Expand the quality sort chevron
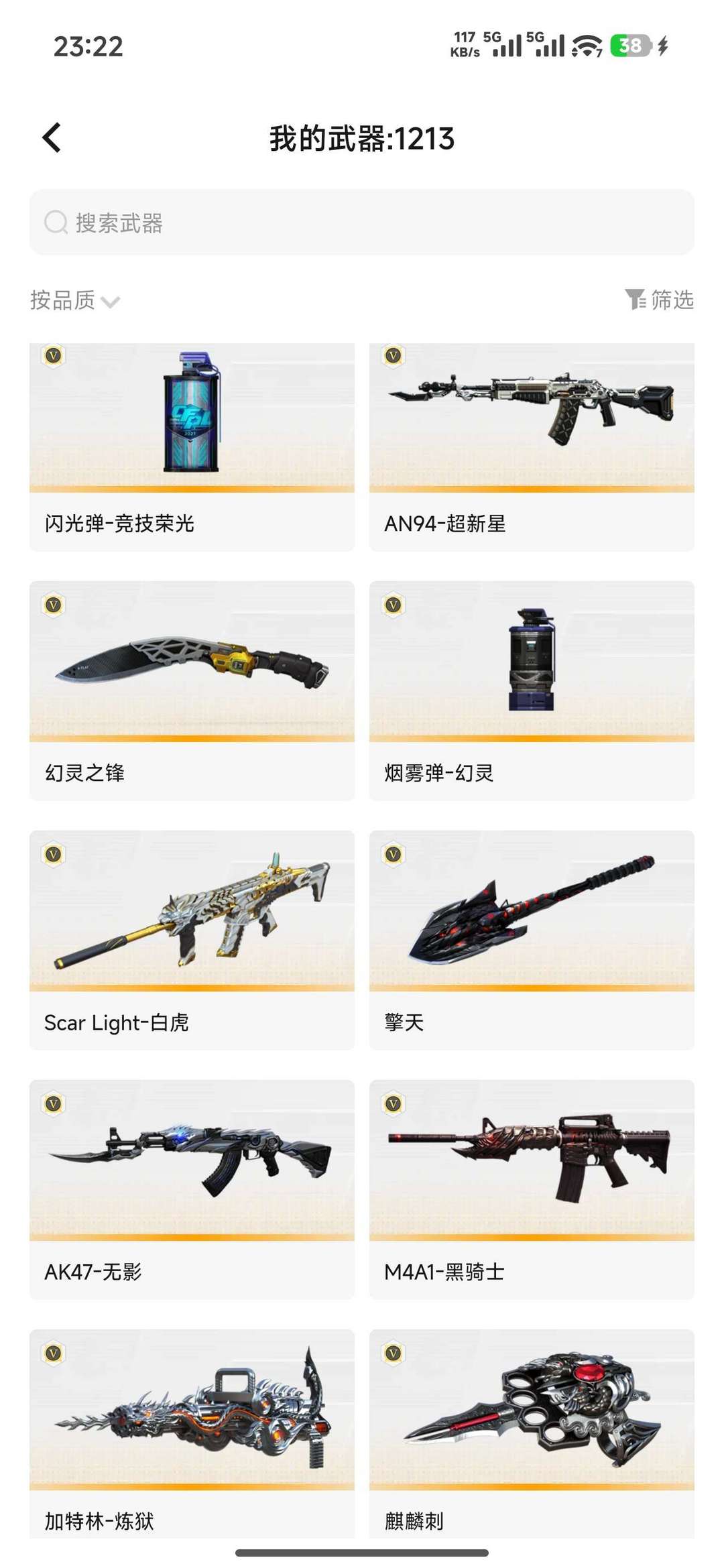This screenshot has width=724, height=1568. pyautogui.click(x=109, y=303)
